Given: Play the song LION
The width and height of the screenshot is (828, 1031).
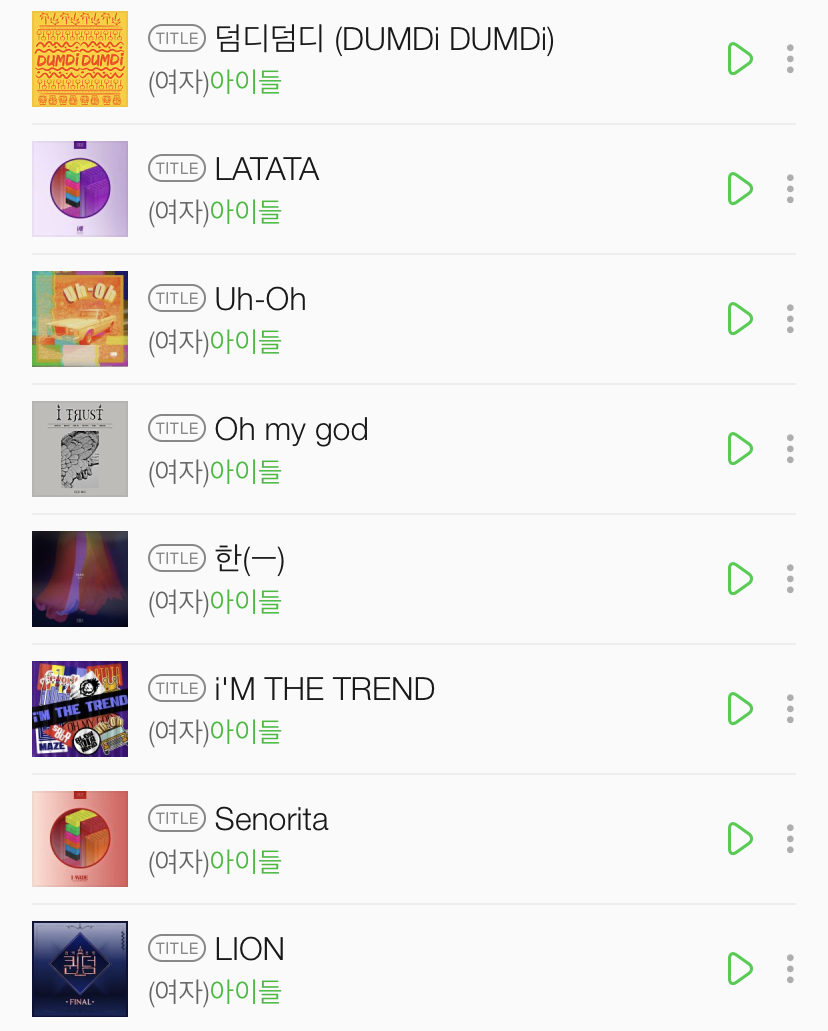Looking at the screenshot, I should (x=740, y=969).
